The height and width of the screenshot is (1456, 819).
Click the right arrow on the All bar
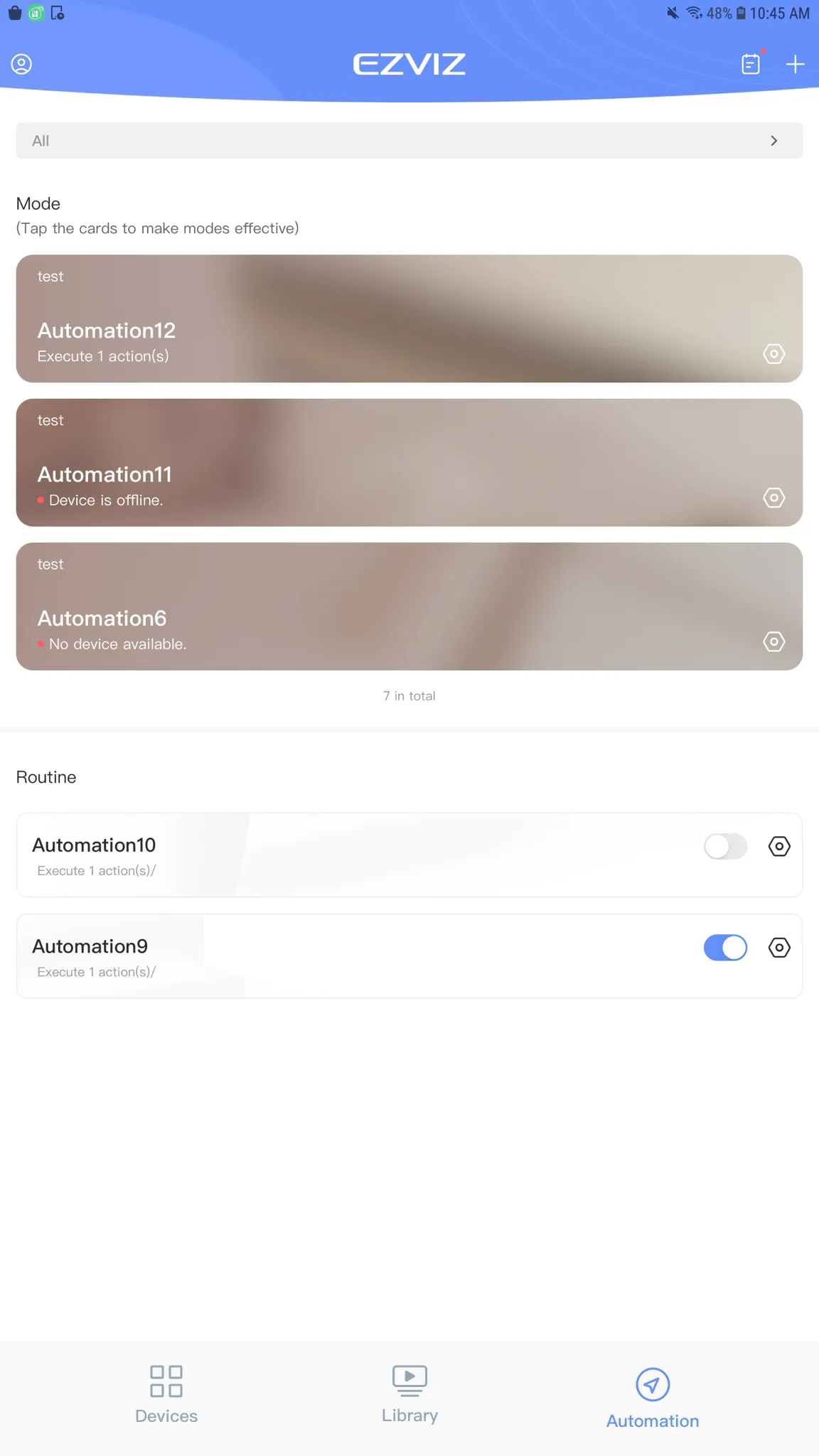pyautogui.click(x=774, y=140)
